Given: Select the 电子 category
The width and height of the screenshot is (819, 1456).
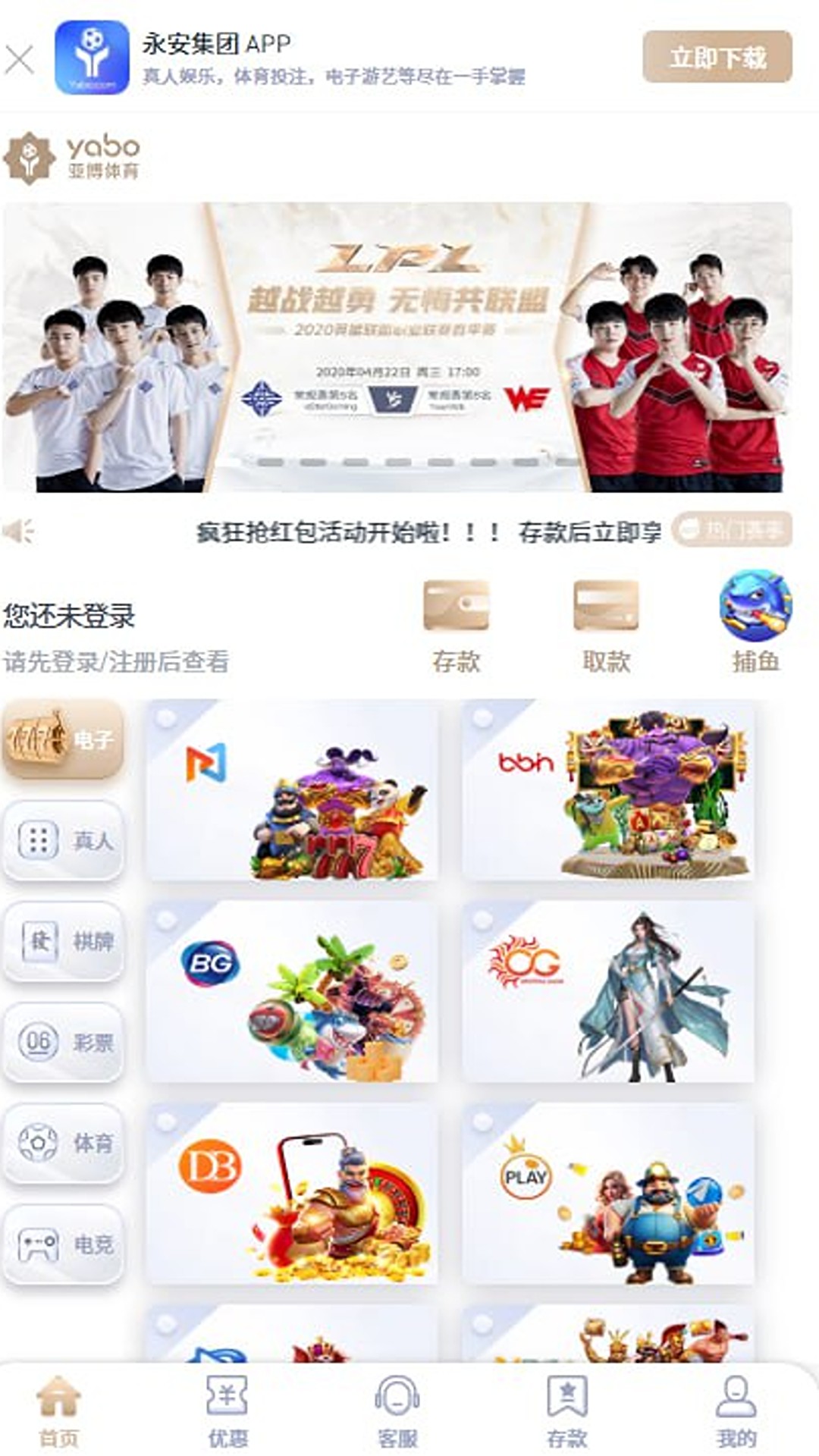Looking at the screenshot, I should click(63, 739).
